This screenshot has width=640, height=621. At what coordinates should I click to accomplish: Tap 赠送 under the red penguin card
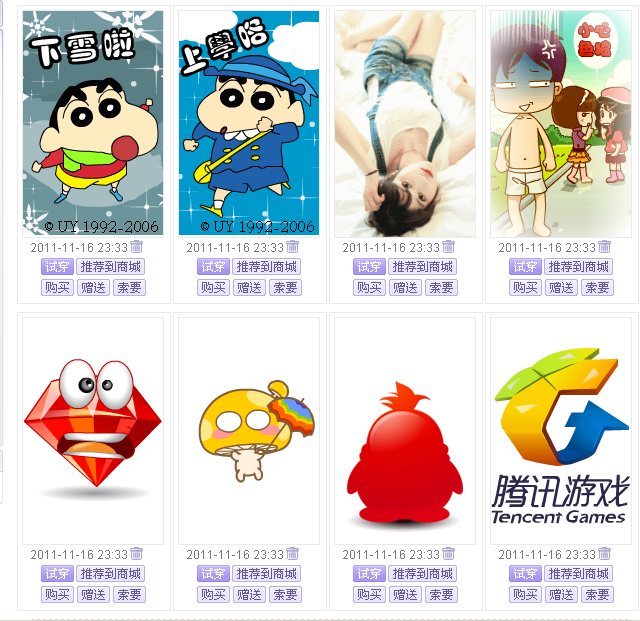(405, 594)
